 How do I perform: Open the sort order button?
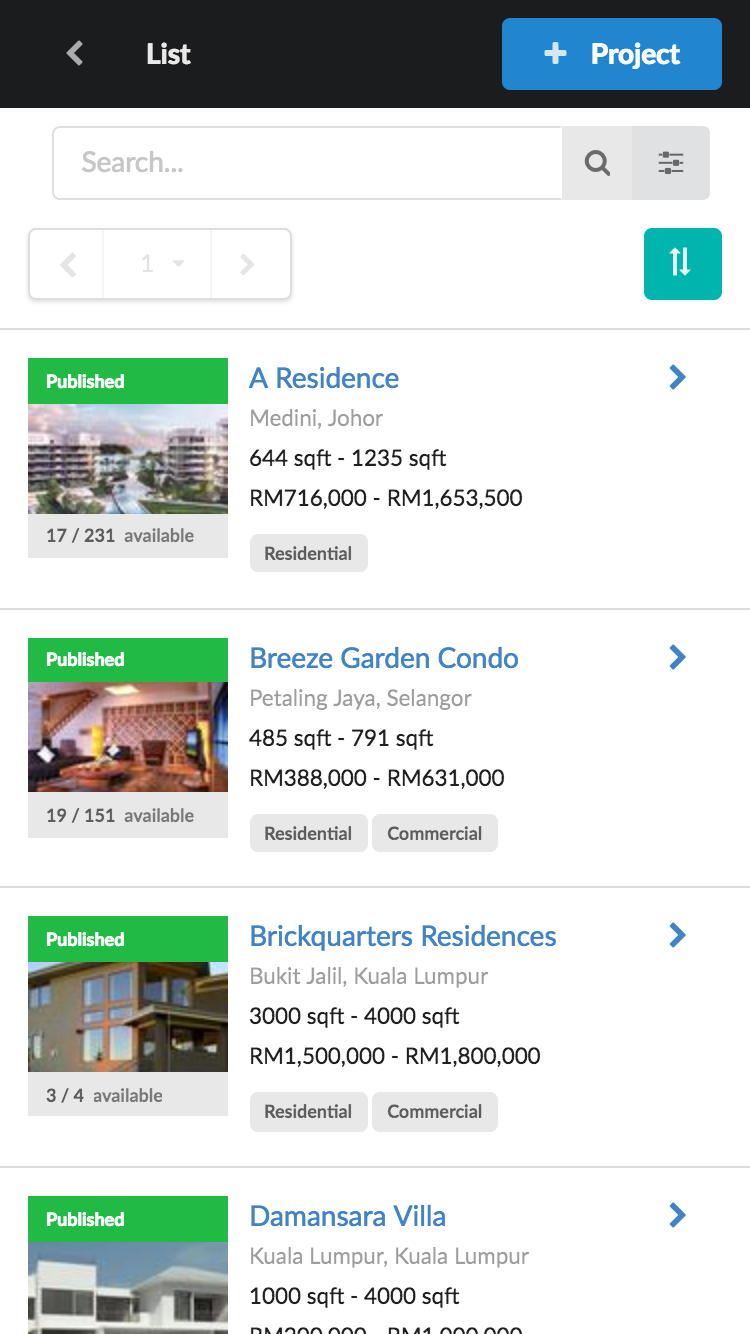pos(682,264)
